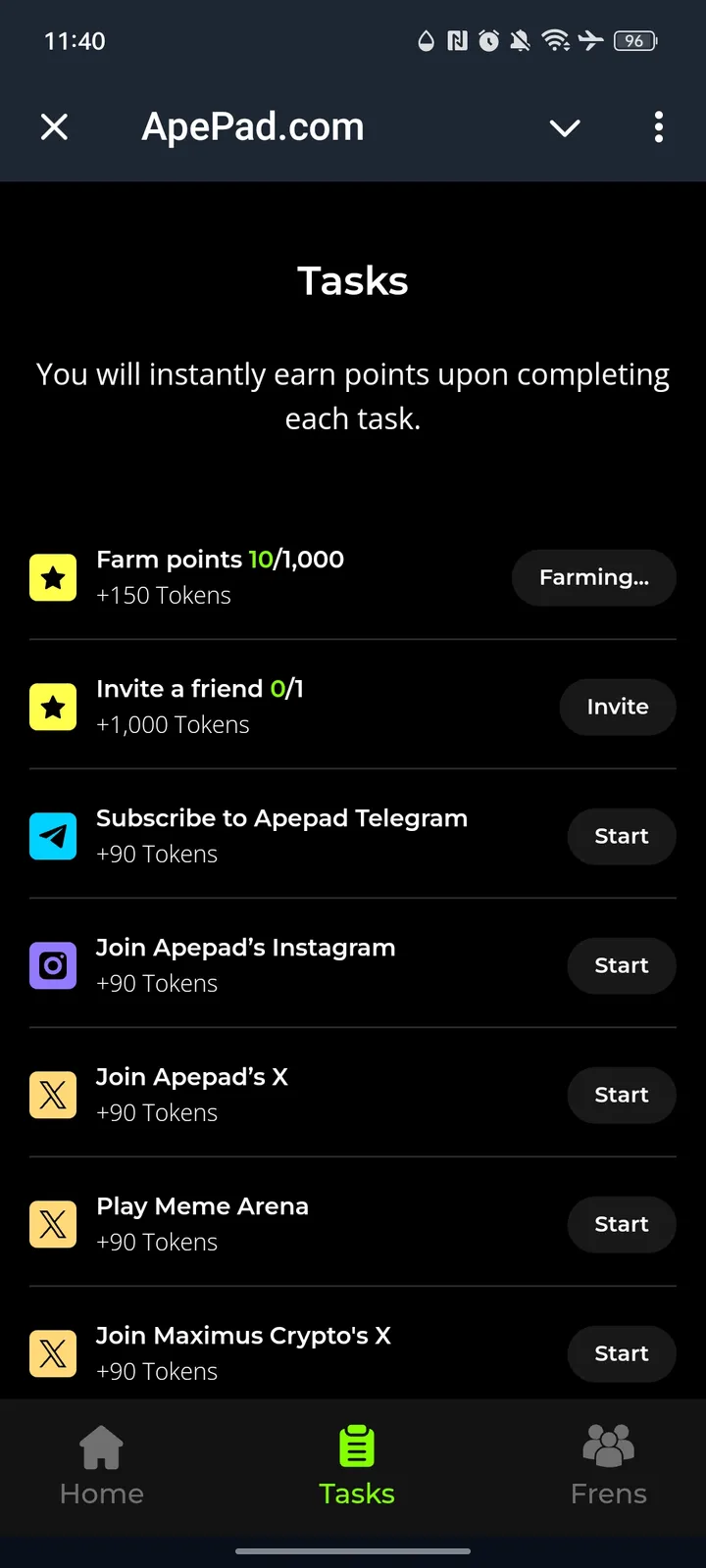
Task: Tap the Wi-Fi status icon in the status bar
Action: [555, 41]
